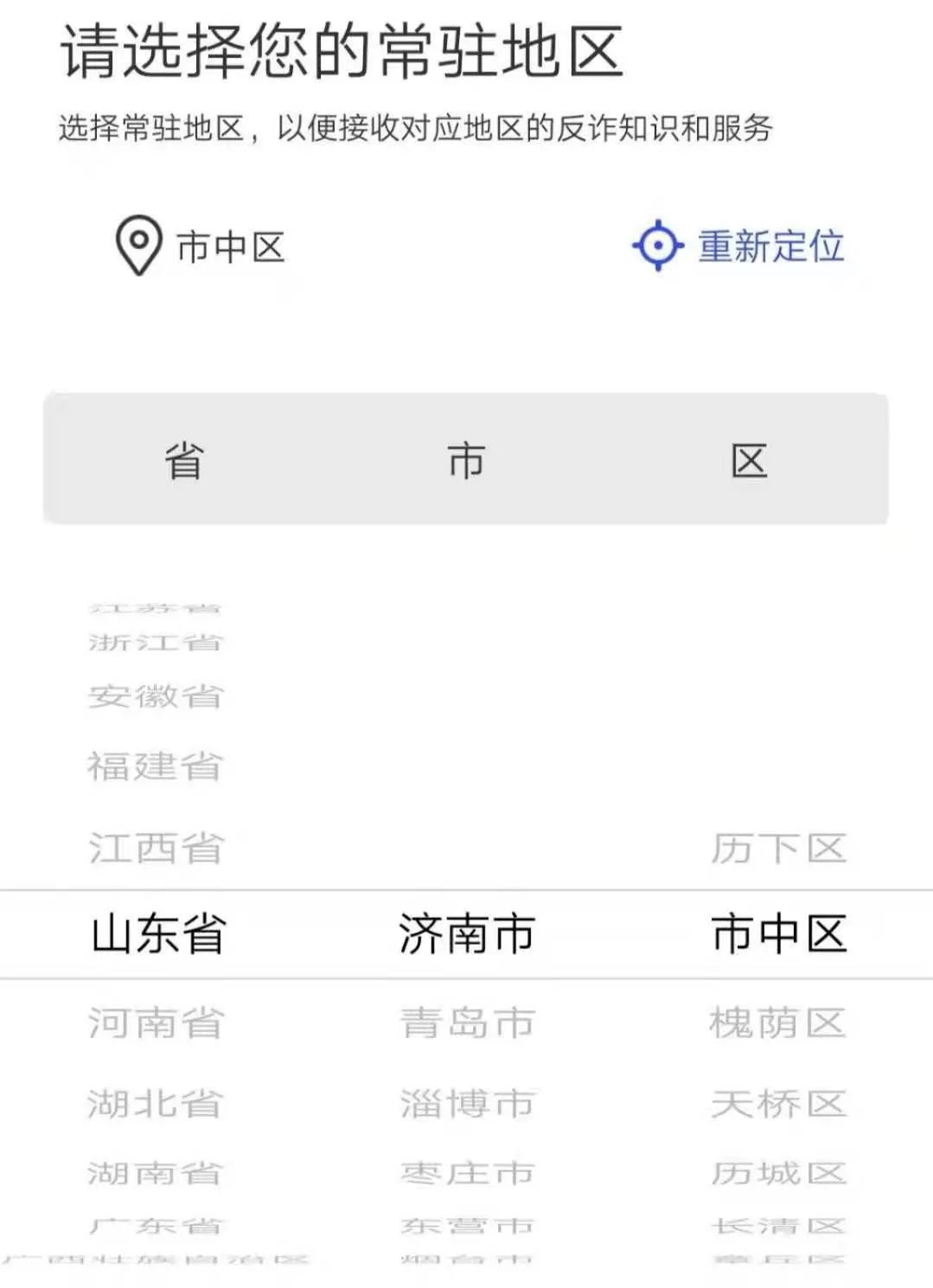The height and width of the screenshot is (1288, 933).
Task: Select 枣庄市 from the city list
Action: pos(467,1174)
